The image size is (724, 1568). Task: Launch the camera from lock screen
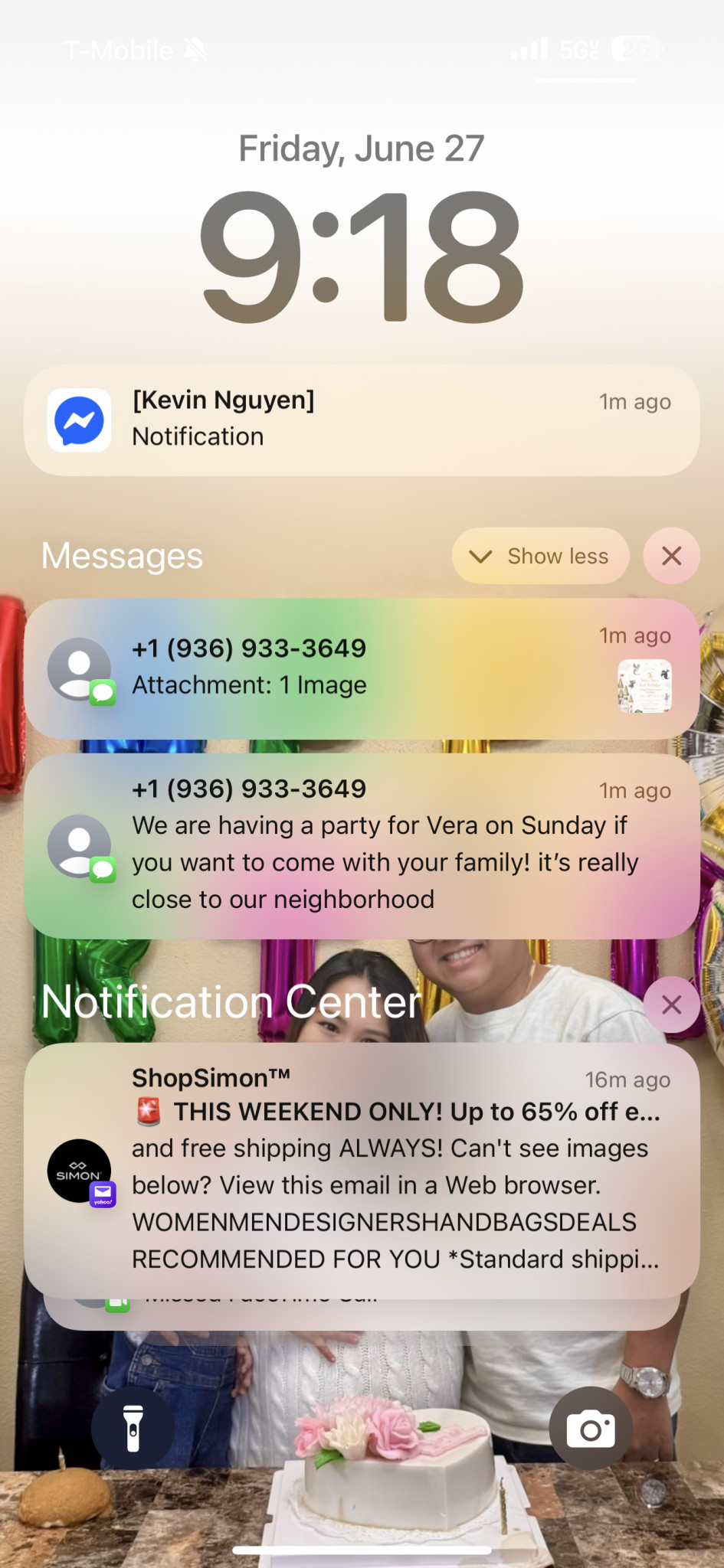[x=591, y=1428]
